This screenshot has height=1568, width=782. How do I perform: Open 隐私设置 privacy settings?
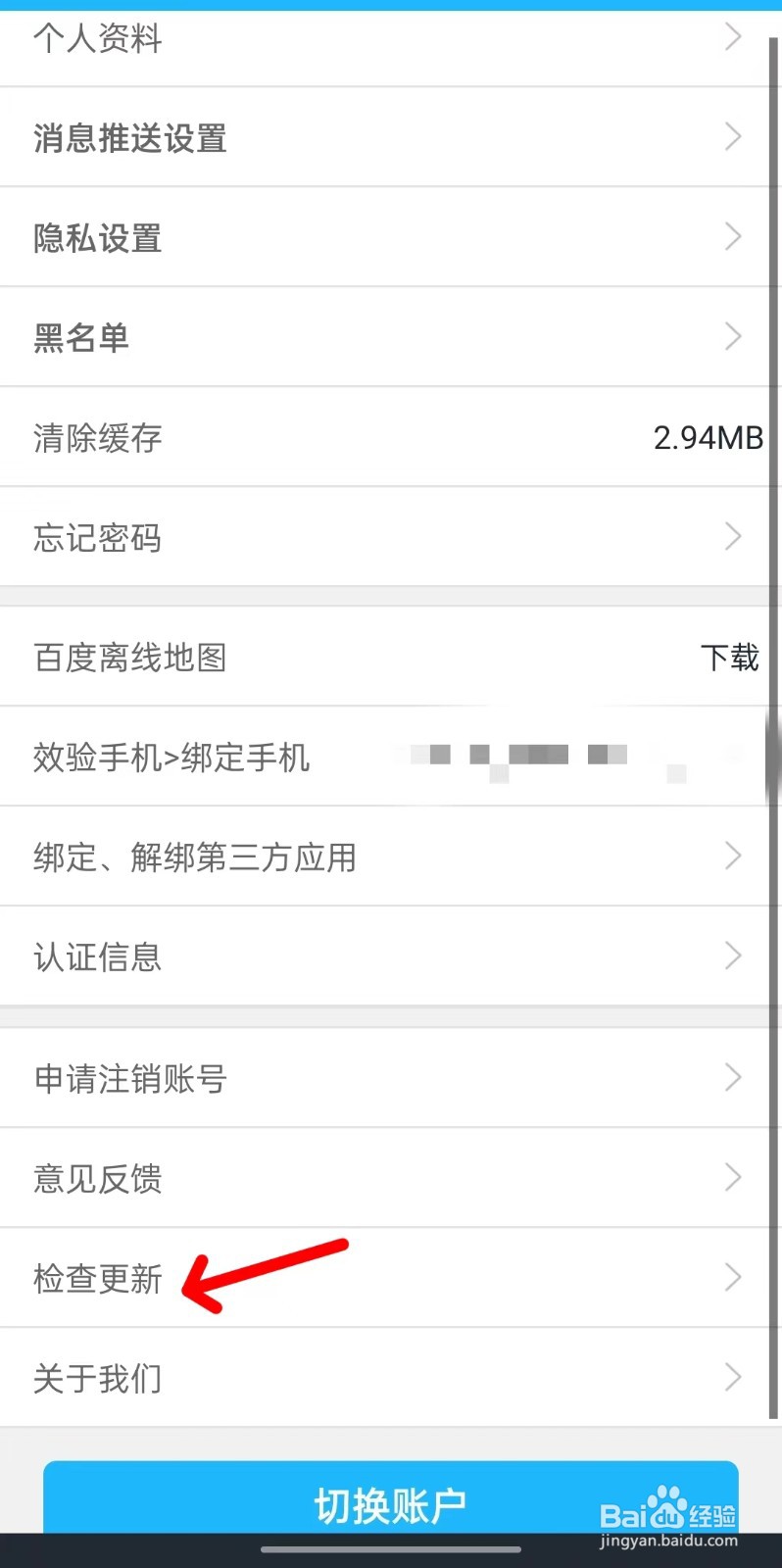pos(96,238)
